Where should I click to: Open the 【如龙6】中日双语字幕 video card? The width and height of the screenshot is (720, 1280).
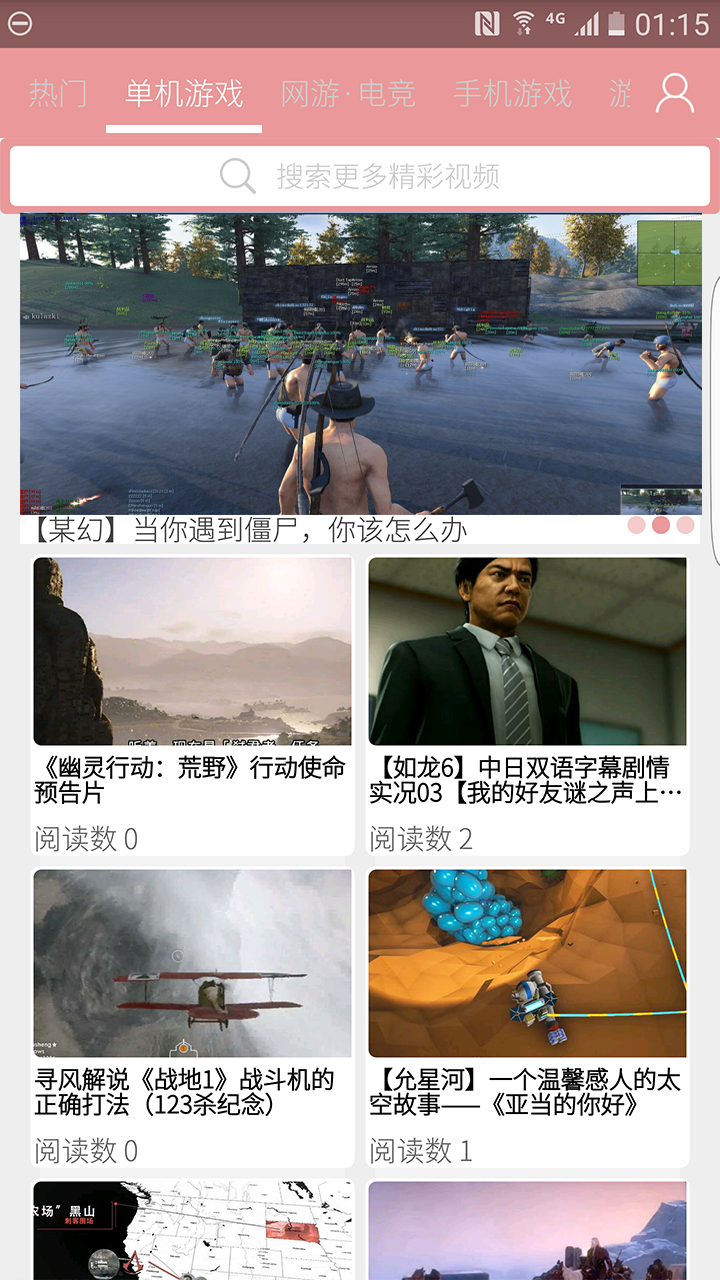(527, 700)
